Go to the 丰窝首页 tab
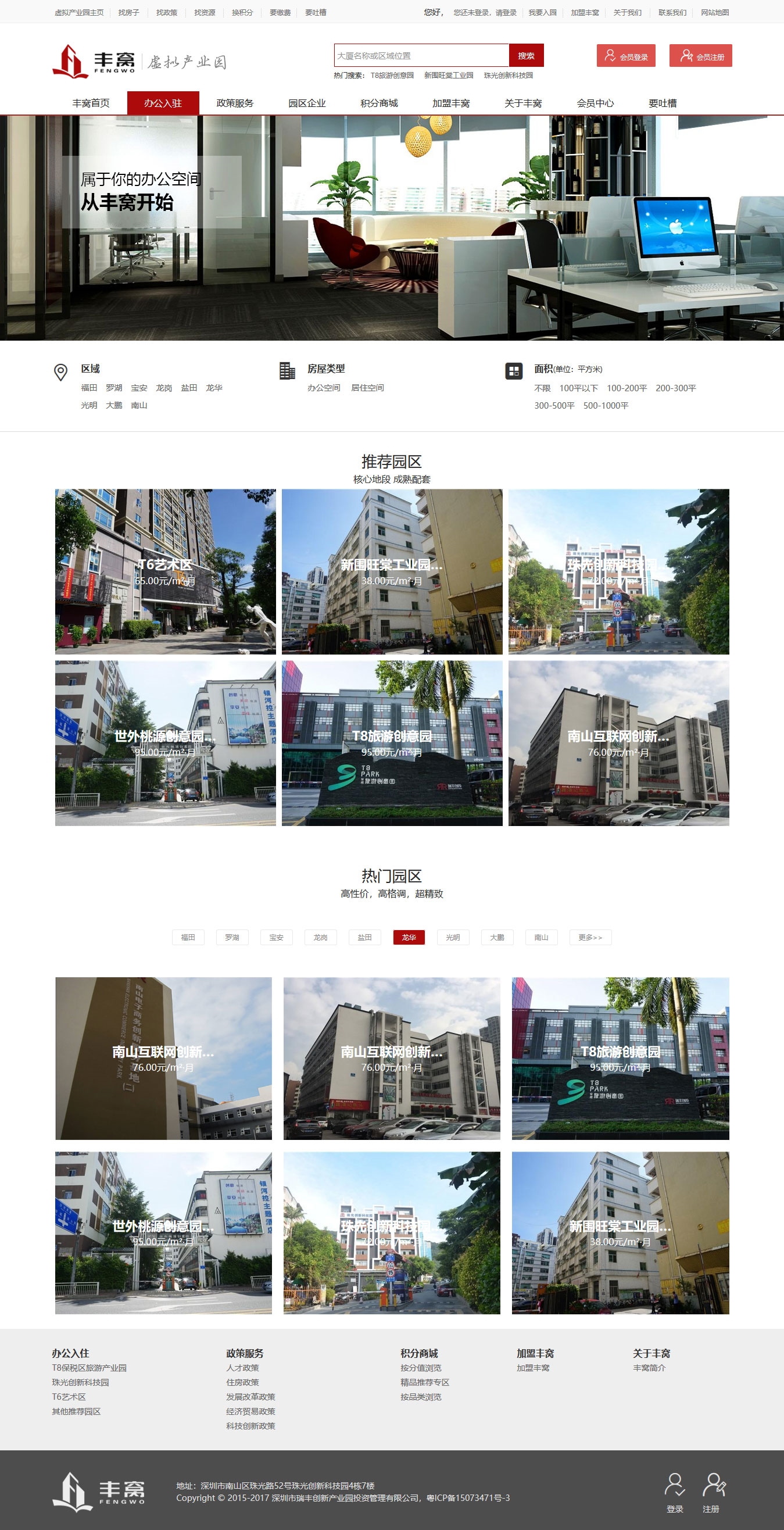This screenshot has width=784, height=1530. (91, 103)
